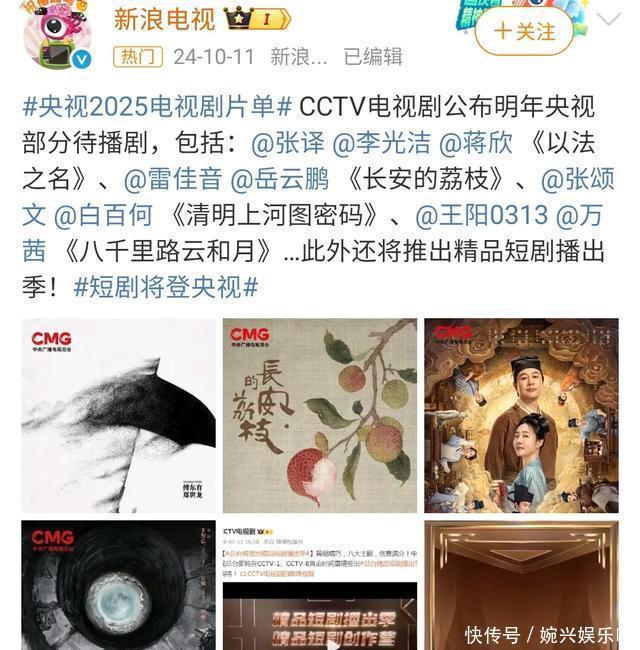Open 新浪电视's profile avatar
The width and height of the screenshot is (640, 650).
[57, 36]
